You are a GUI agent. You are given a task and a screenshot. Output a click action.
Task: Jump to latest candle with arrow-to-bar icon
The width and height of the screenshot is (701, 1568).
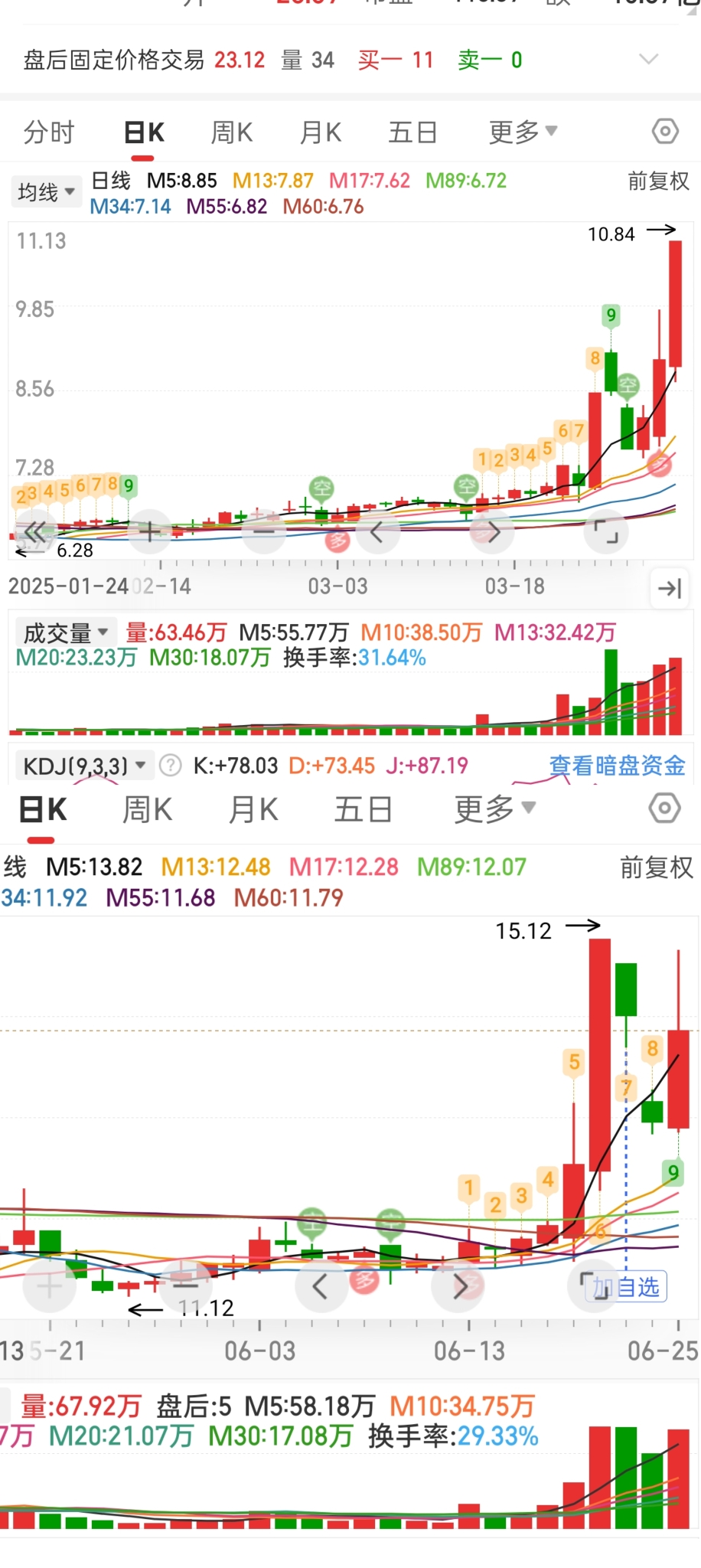[x=670, y=588]
